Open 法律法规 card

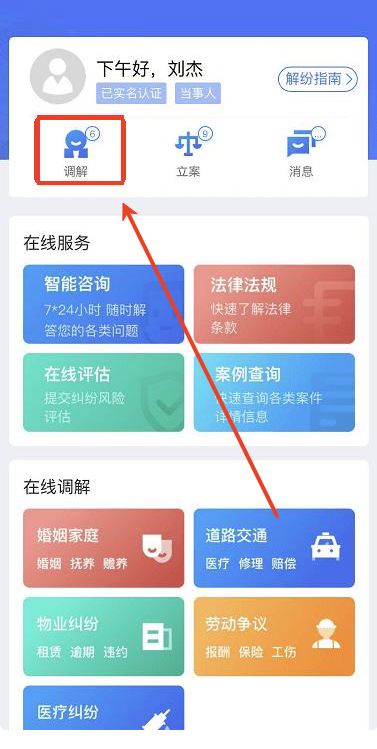(274, 304)
